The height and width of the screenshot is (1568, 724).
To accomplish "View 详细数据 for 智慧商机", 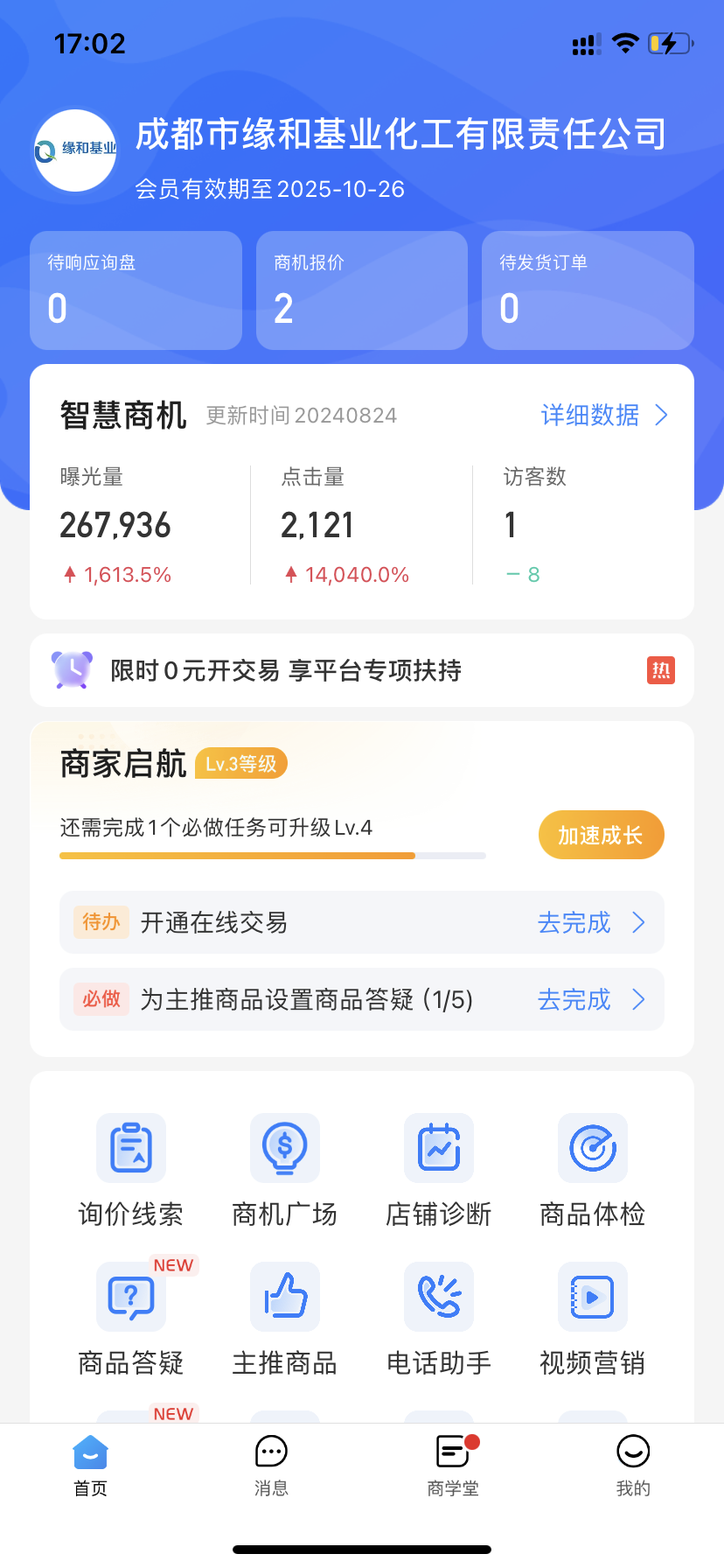I will [x=605, y=415].
